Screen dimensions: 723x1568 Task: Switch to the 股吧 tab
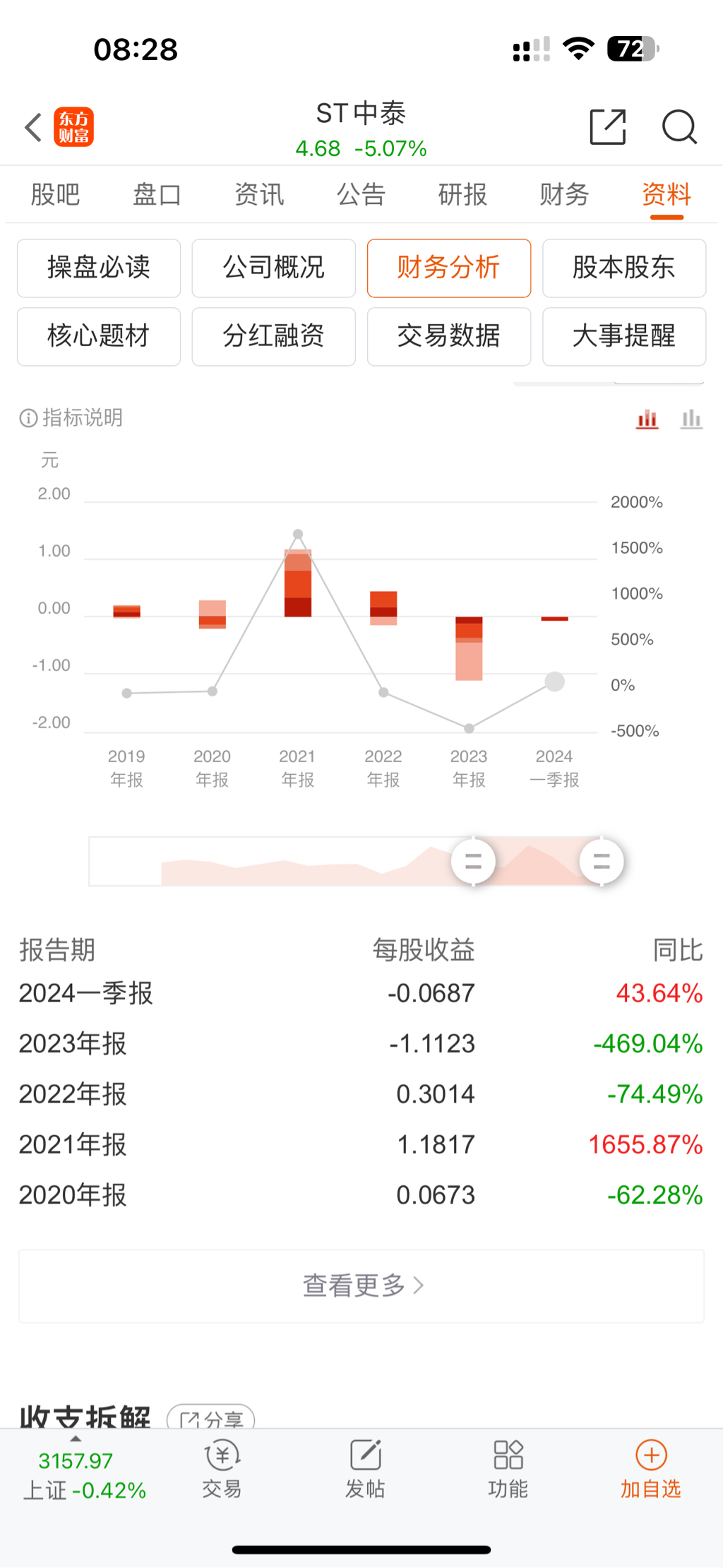[55, 194]
